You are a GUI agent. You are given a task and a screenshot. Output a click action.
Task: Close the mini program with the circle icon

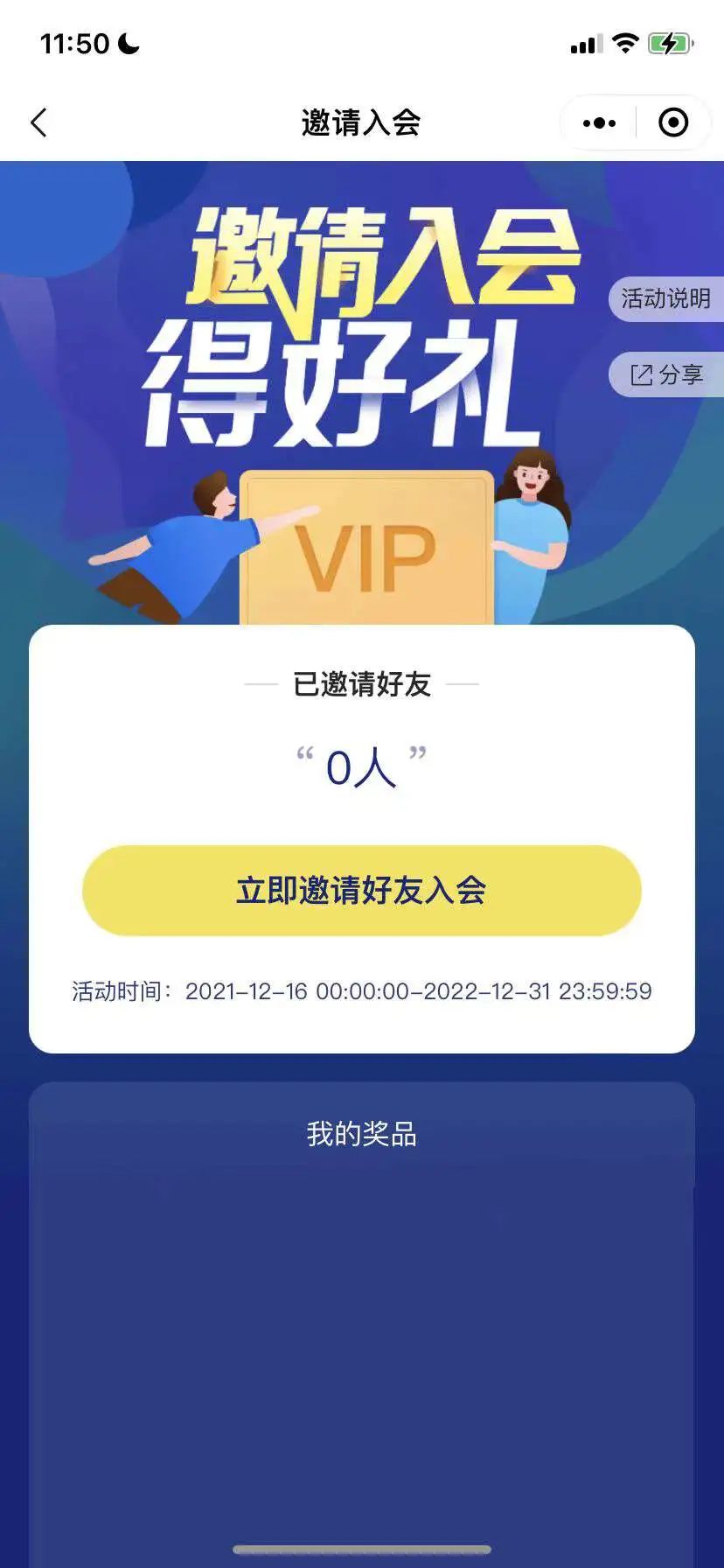[x=672, y=123]
